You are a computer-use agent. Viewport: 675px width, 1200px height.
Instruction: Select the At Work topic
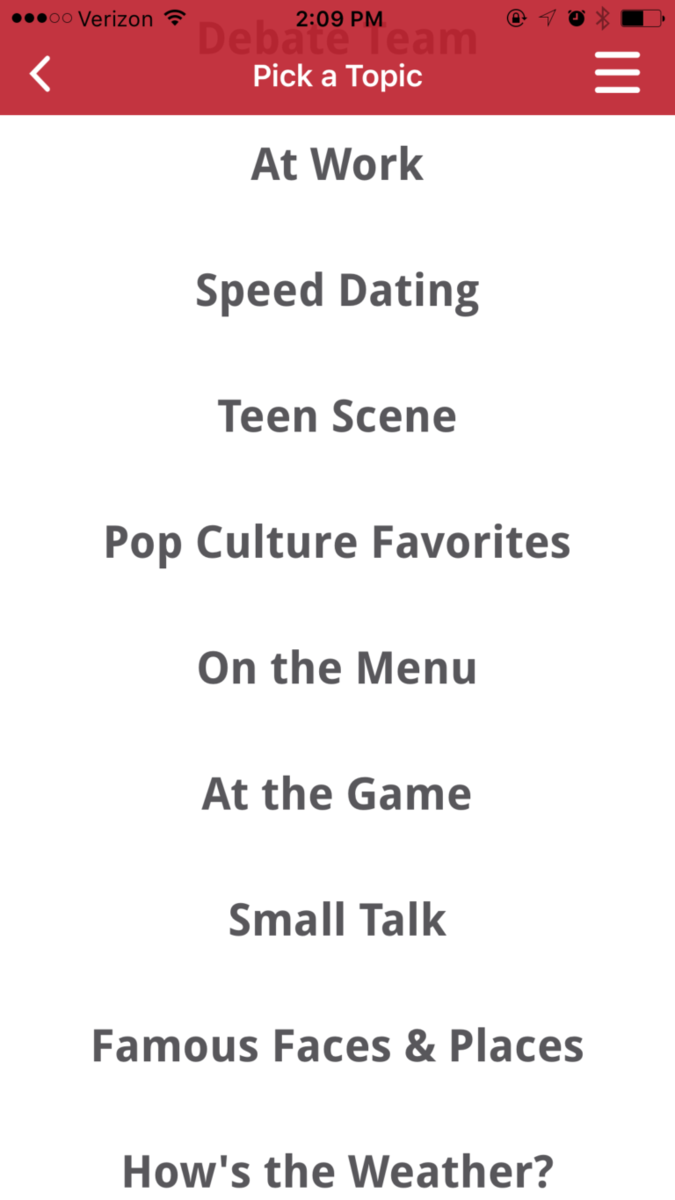337,164
